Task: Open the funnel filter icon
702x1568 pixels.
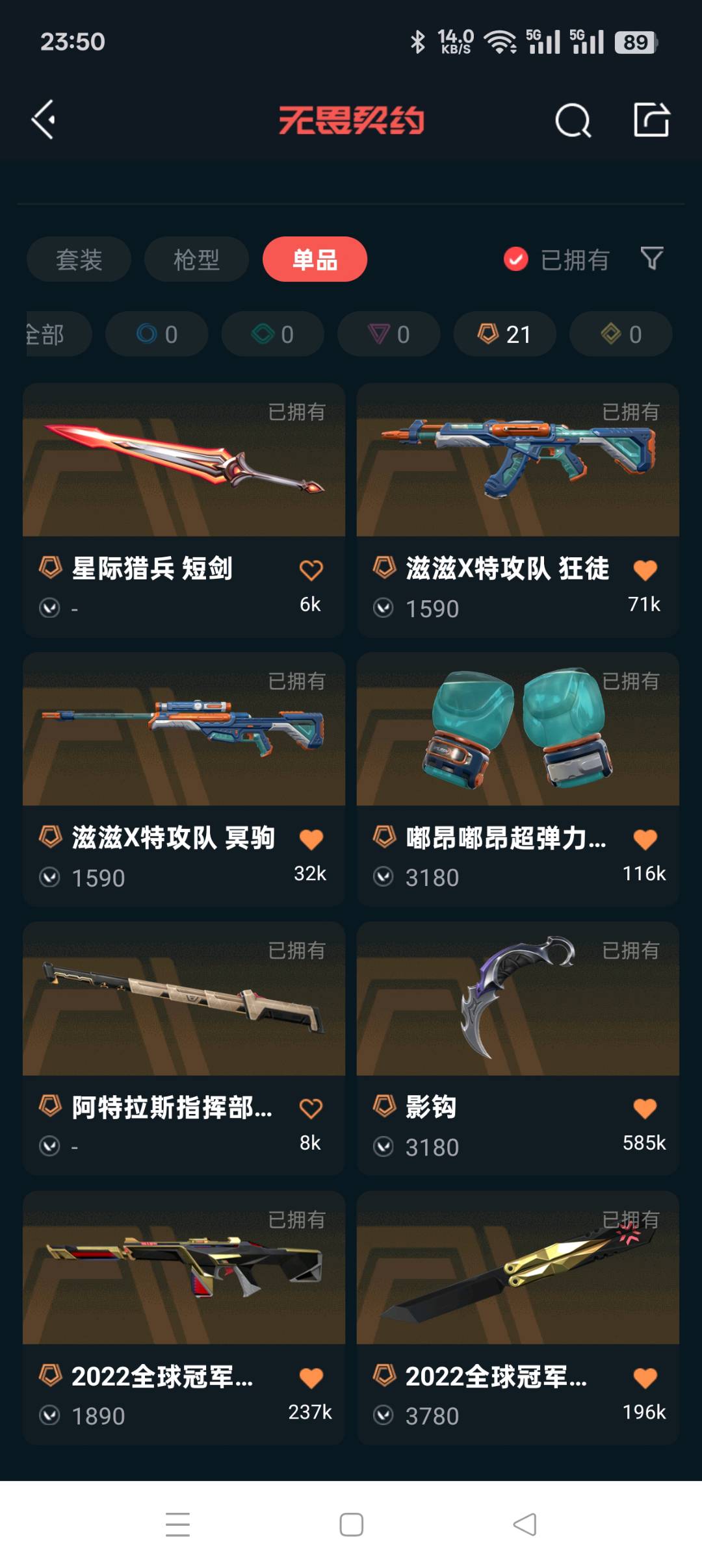Action: coord(651,259)
